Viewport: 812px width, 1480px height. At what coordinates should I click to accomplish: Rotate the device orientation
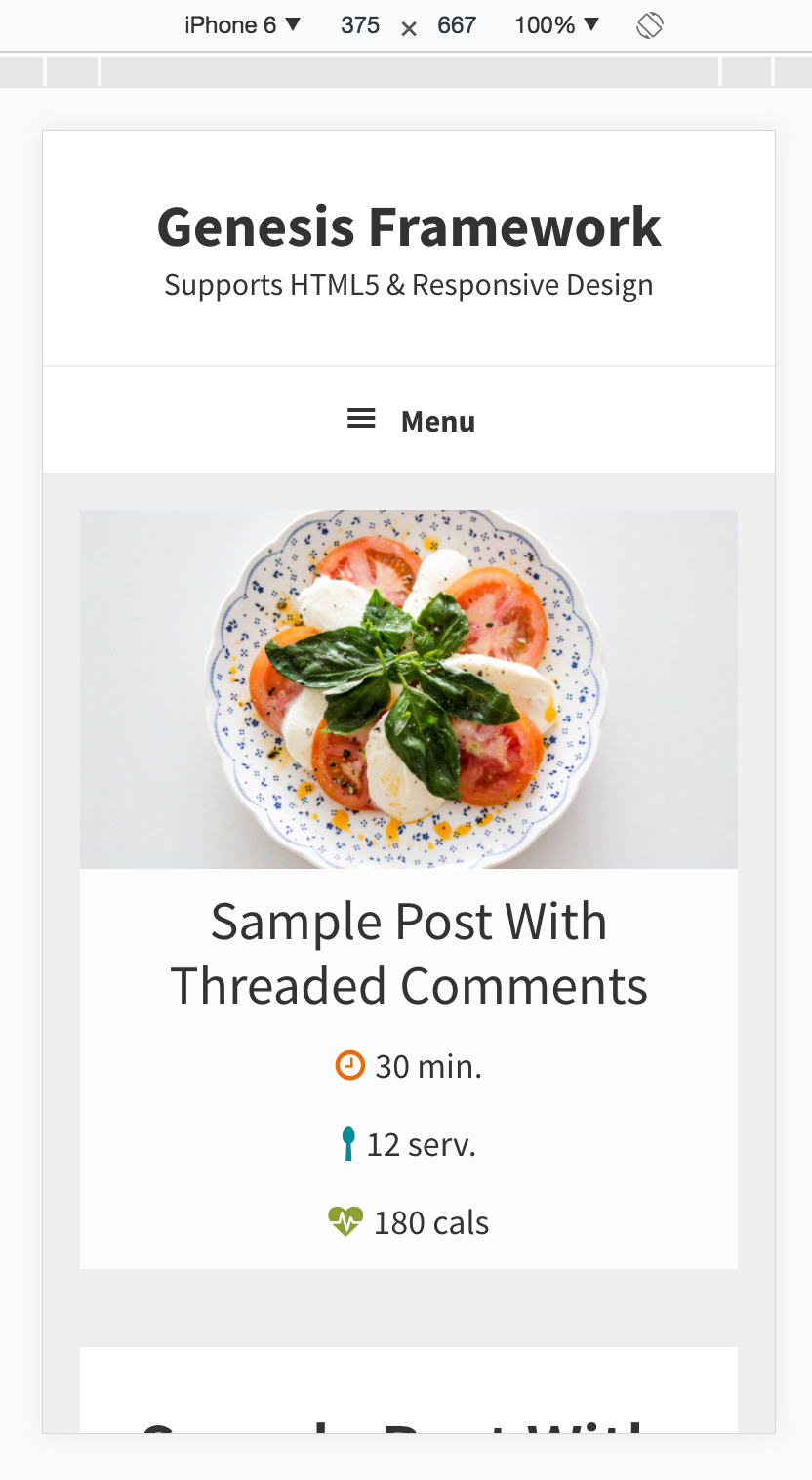coord(650,25)
